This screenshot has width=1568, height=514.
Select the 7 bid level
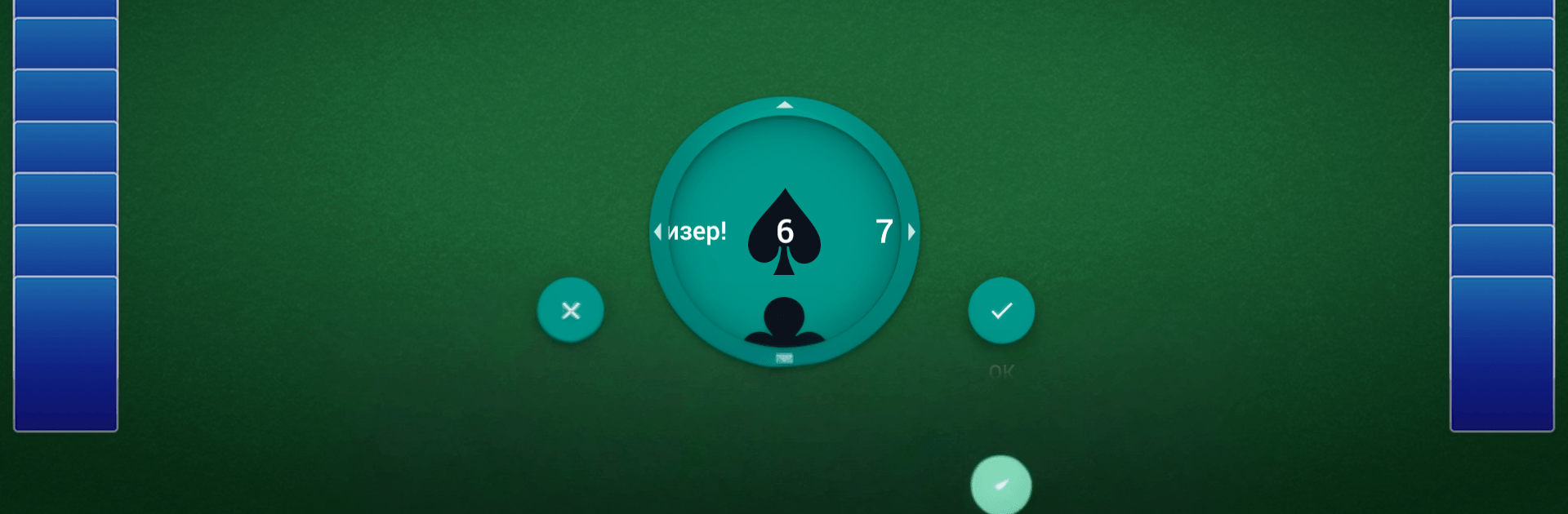click(x=884, y=232)
